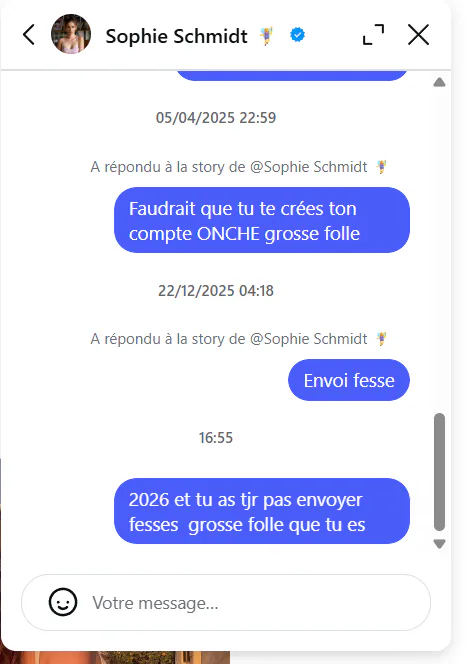The height and width of the screenshot is (664, 473).
Task: Click the scrollbar down arrow
Action: [x=440, y=544]
